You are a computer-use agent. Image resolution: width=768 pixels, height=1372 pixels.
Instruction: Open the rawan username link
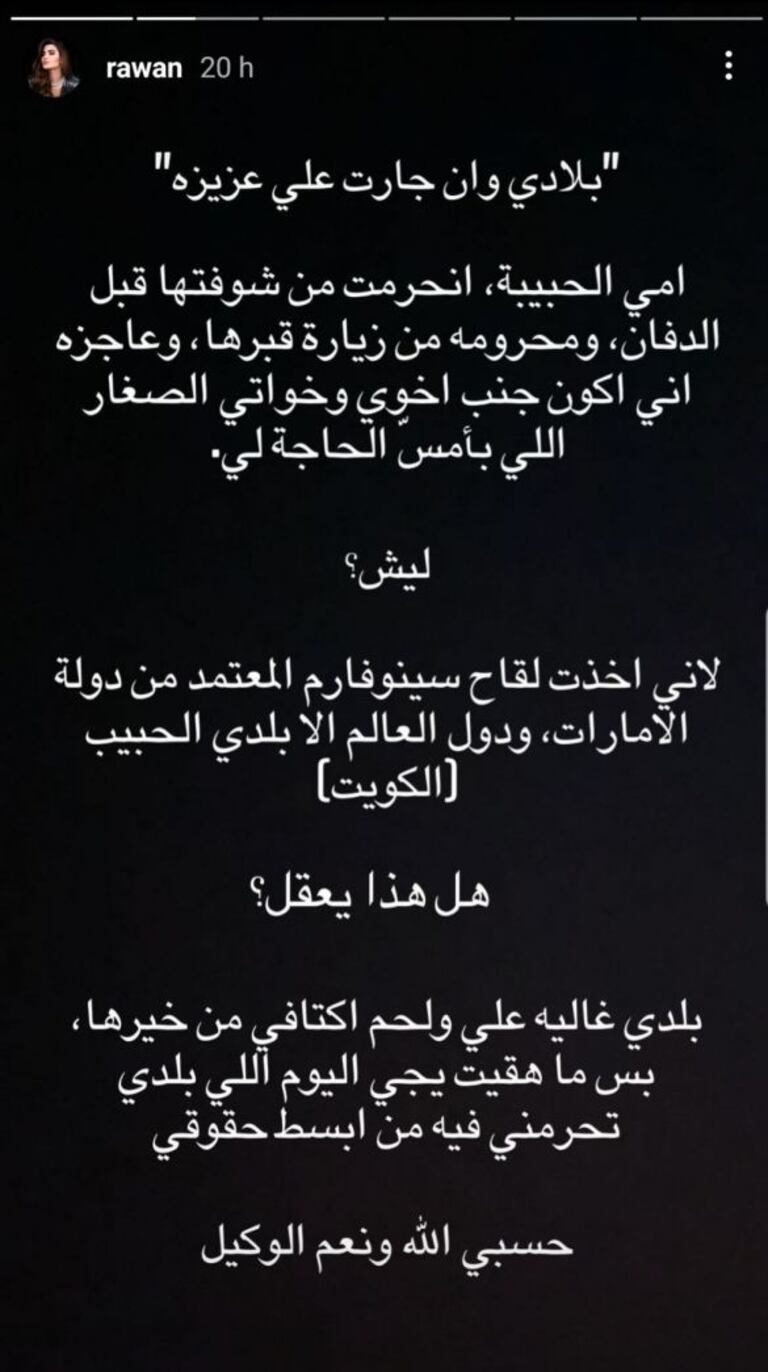click(x=144, y=68)
